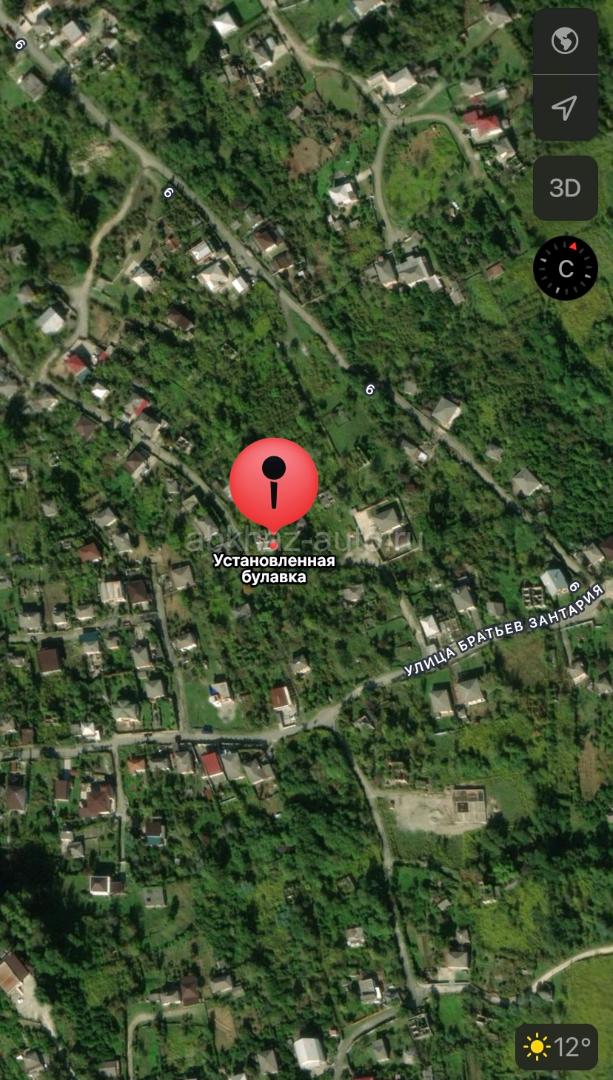
Task: Switch the map to 3D view
Action: click(565, 188)
